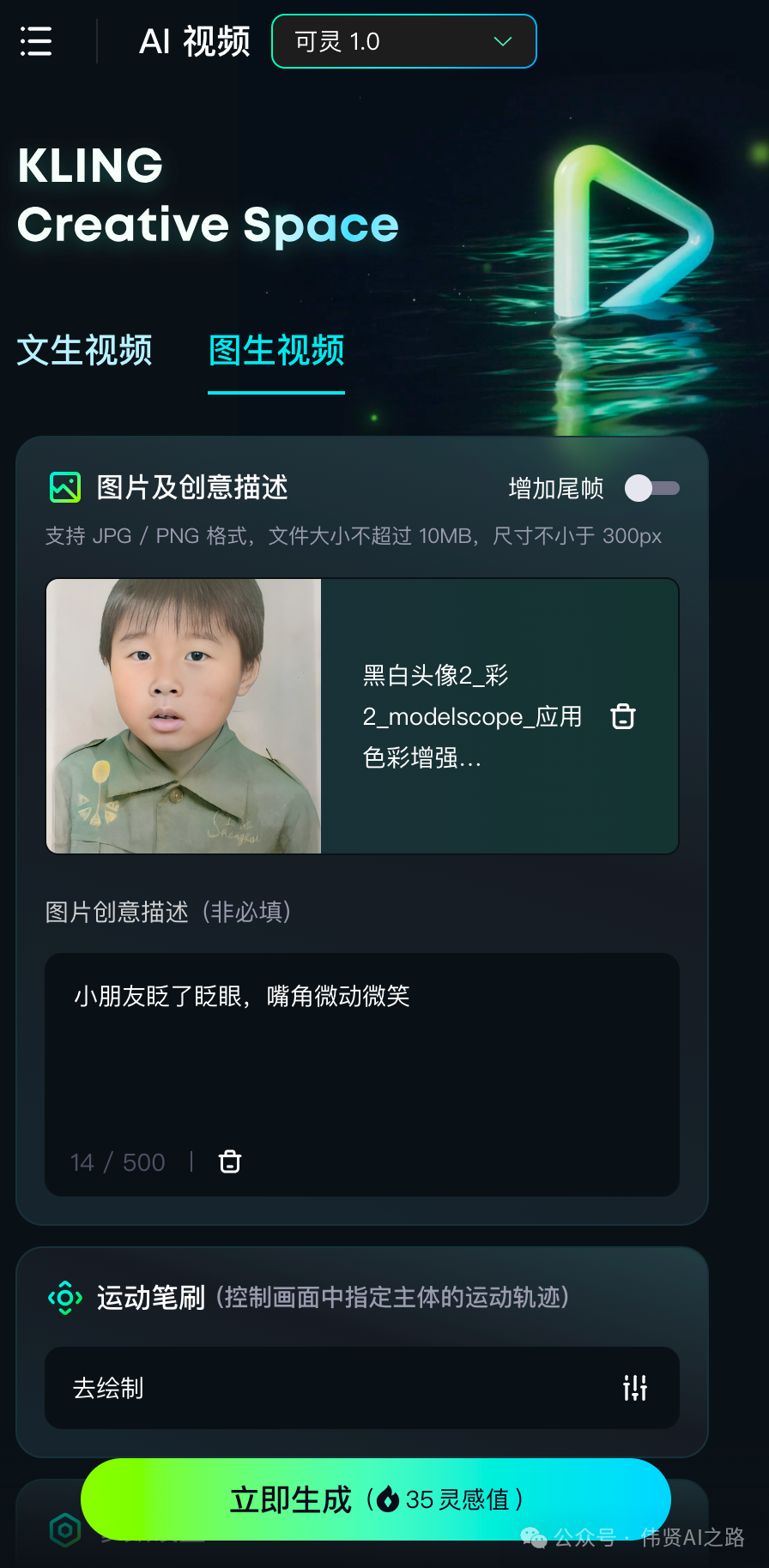Screen dimensions: 769x1568
Task: Enable the 增加尾帧 toggle
Action: point(652,488)
